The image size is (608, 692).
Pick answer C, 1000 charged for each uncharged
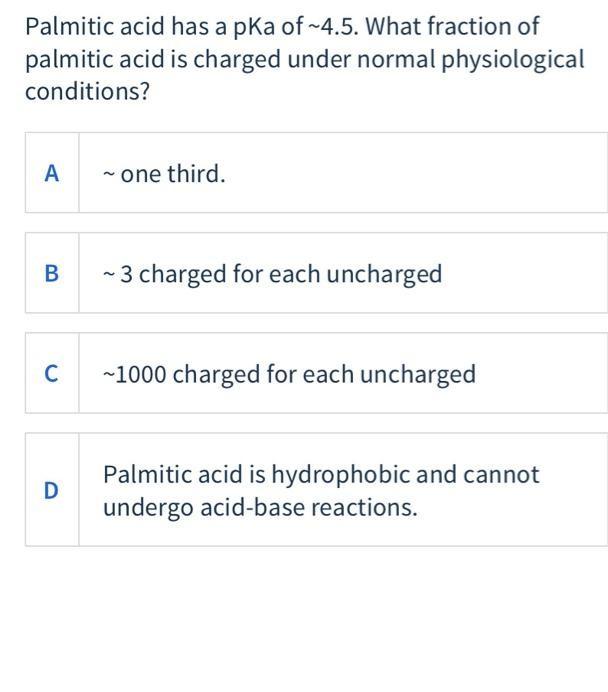click(316, 373)
